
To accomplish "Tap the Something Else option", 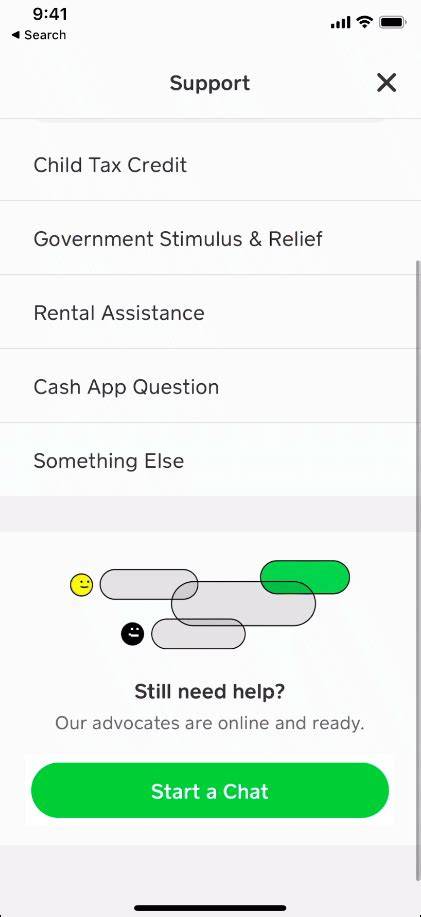I will 210,460.
